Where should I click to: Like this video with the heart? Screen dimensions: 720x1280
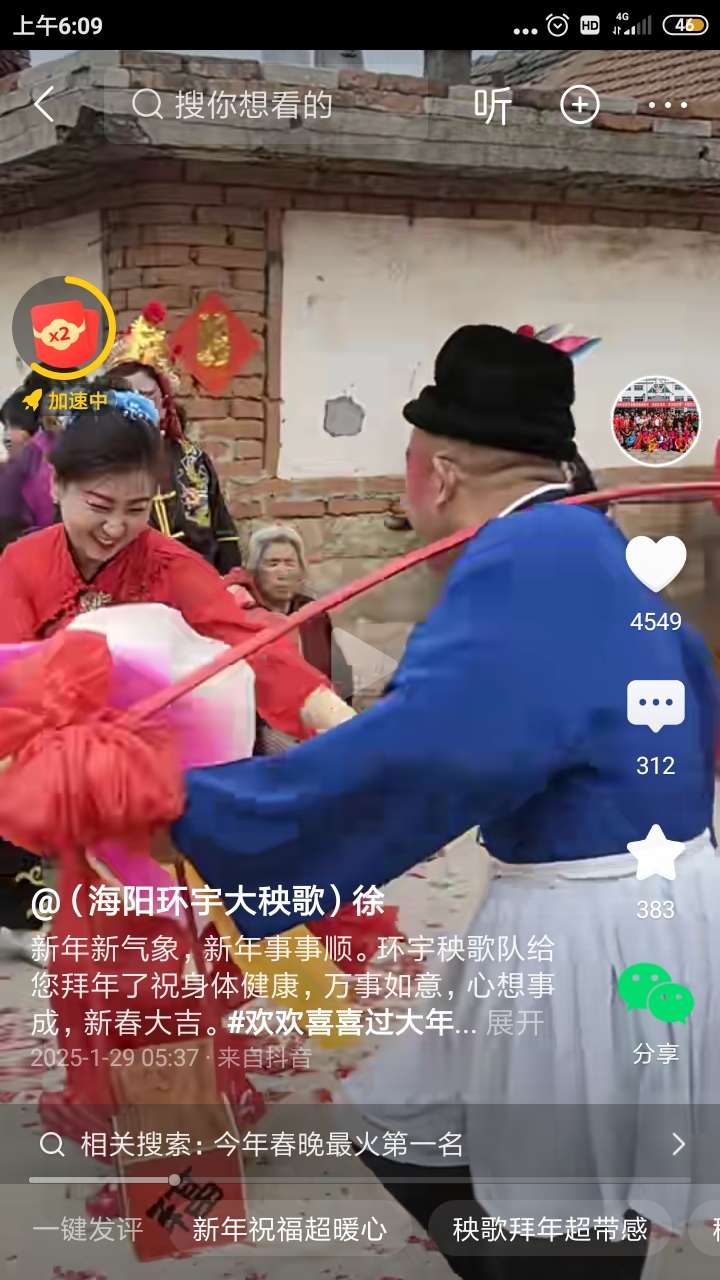point(656,565)
